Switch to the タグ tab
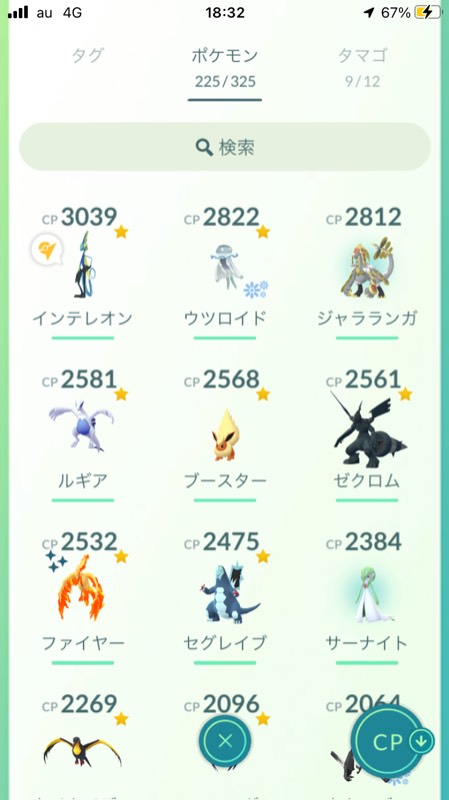The width and height of the screenshot is (449, 800). [88, 56]
